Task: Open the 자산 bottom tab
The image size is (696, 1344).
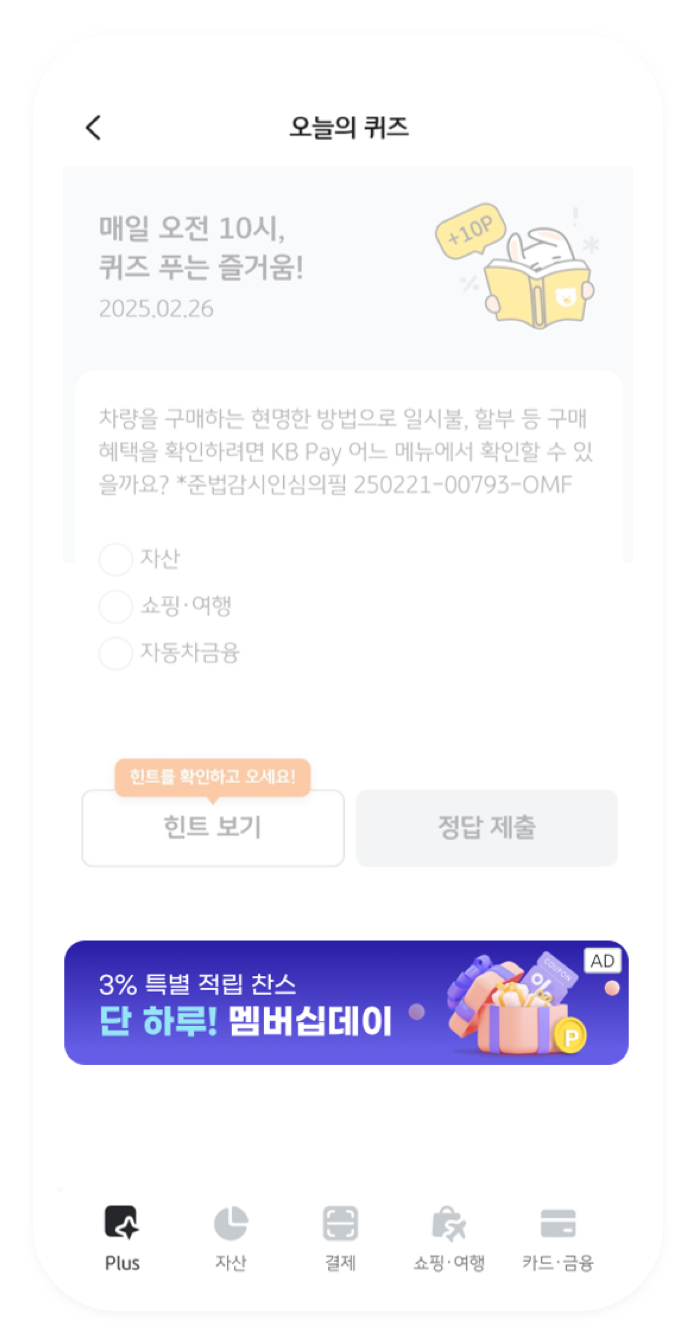Action: (x=230, y=1237)
